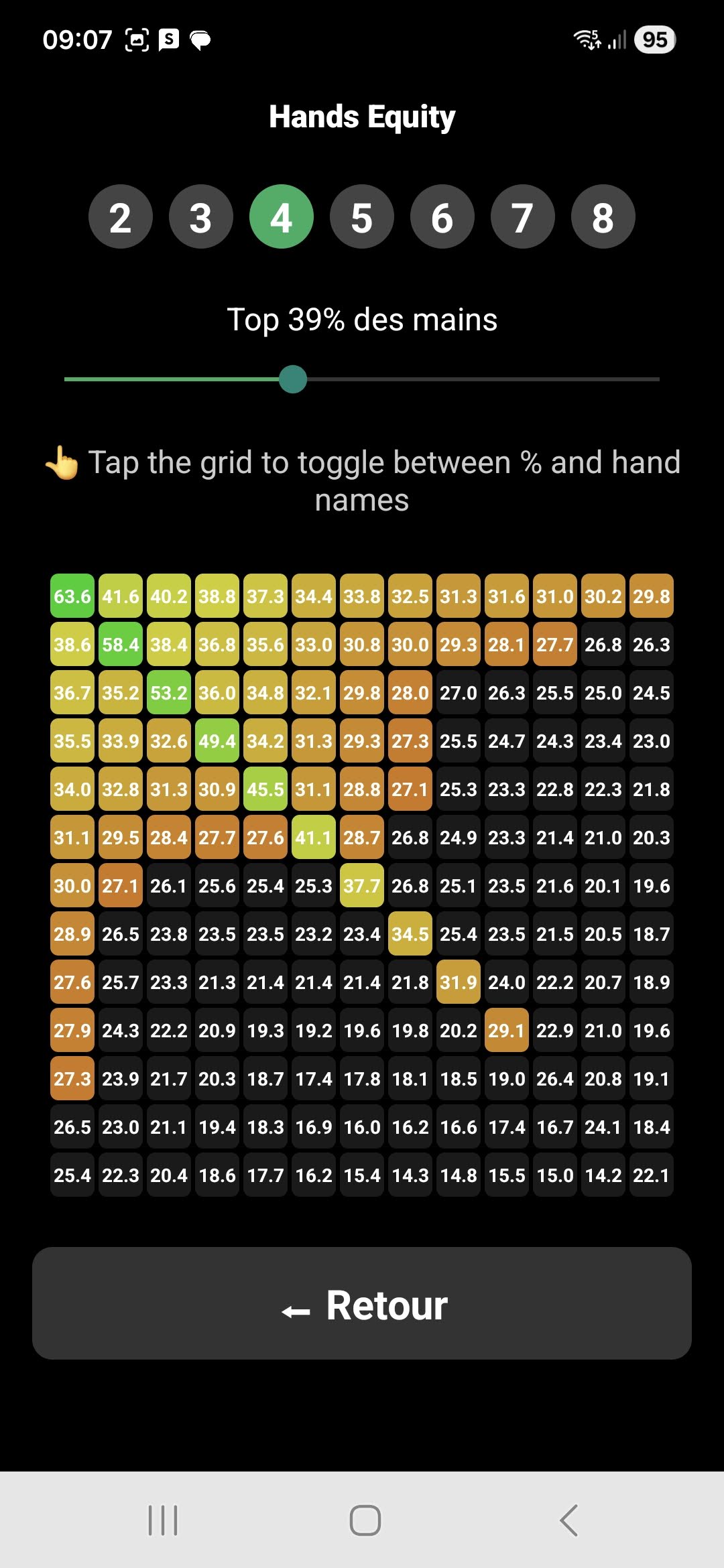The image size is (724, 1568).
Task: Tap the highlighted 4 players button
Action: [282, 217]
